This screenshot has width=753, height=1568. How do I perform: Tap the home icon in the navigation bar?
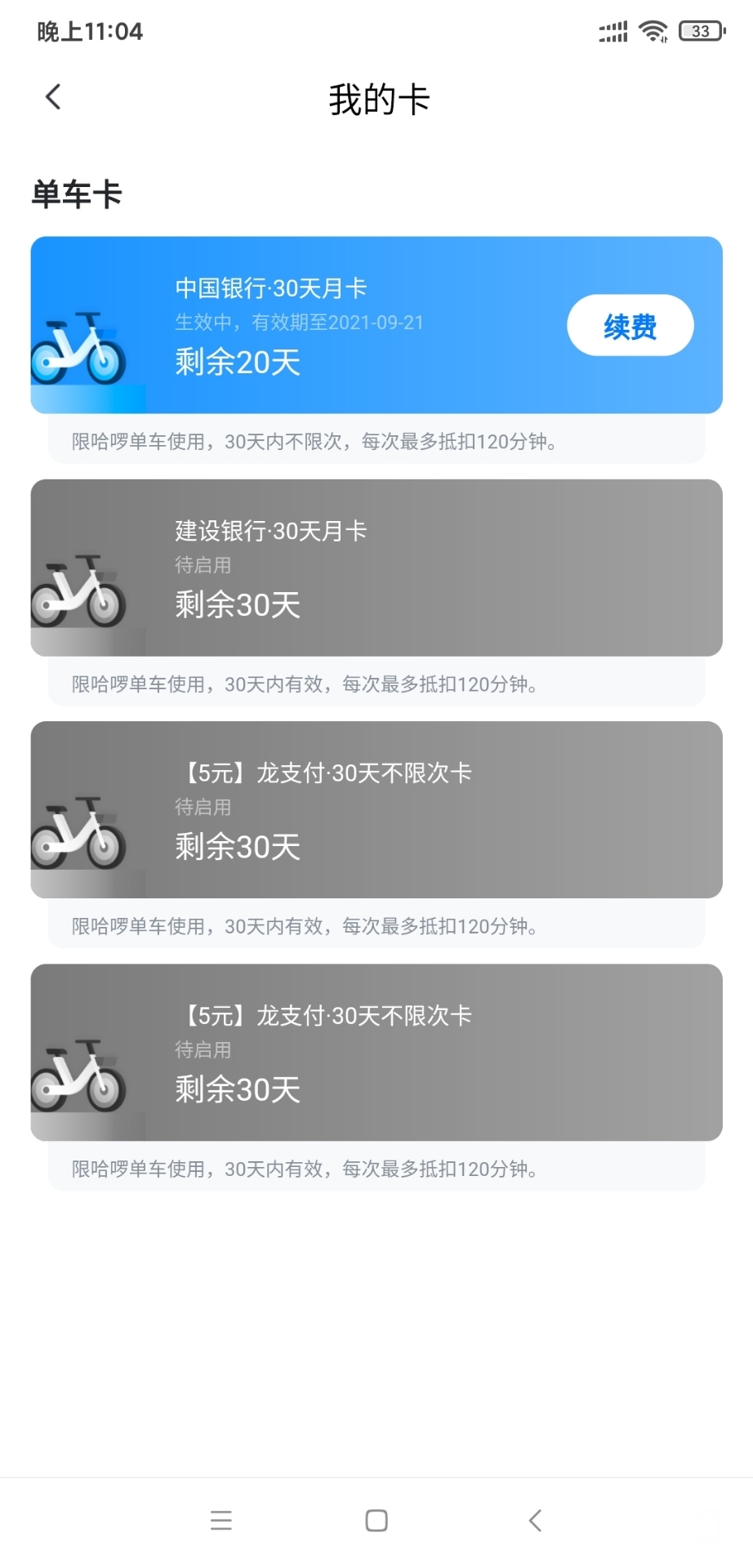tap(376, 1520)
